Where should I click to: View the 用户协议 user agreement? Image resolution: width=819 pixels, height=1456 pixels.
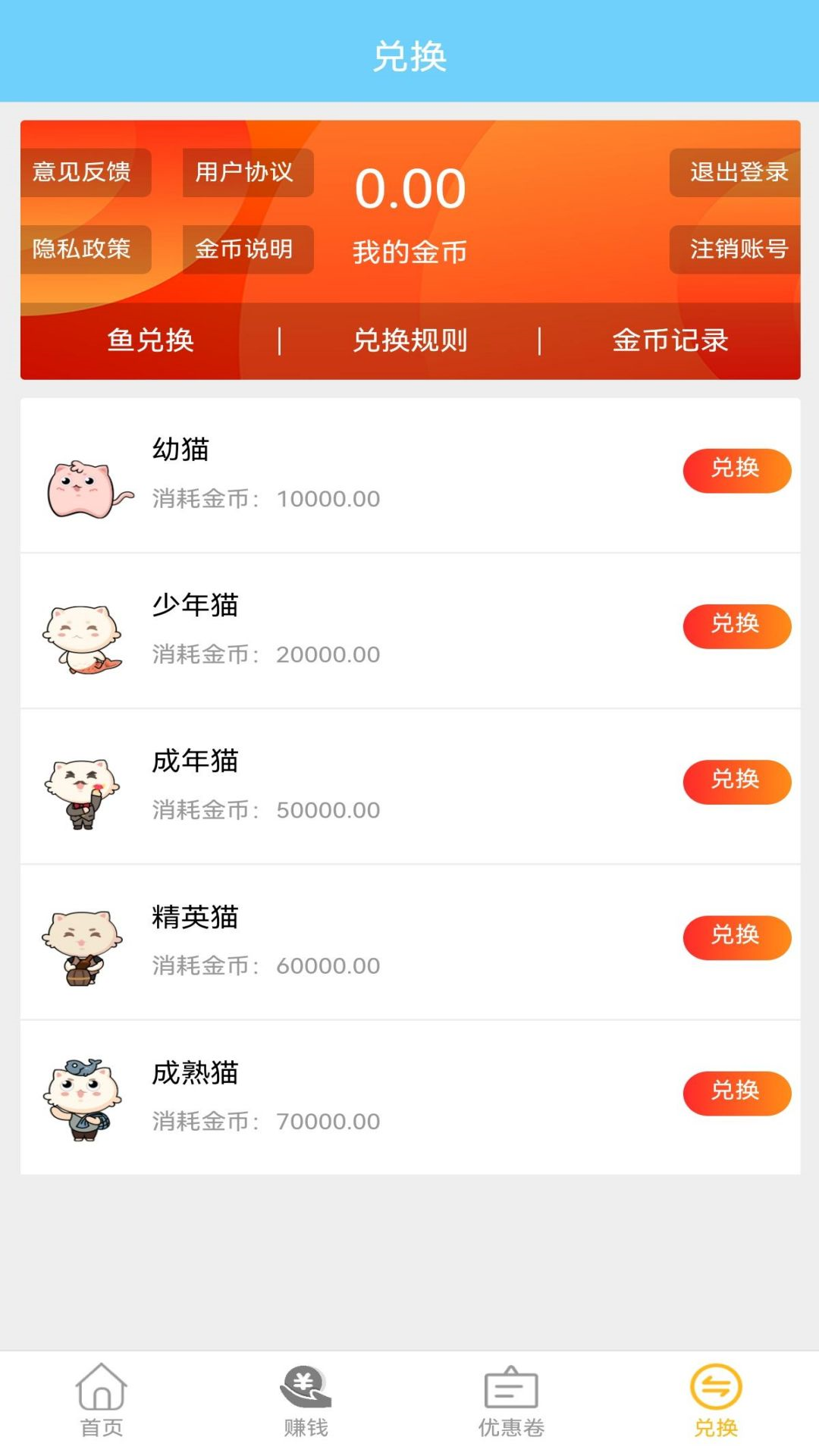[x=245, y=172]
